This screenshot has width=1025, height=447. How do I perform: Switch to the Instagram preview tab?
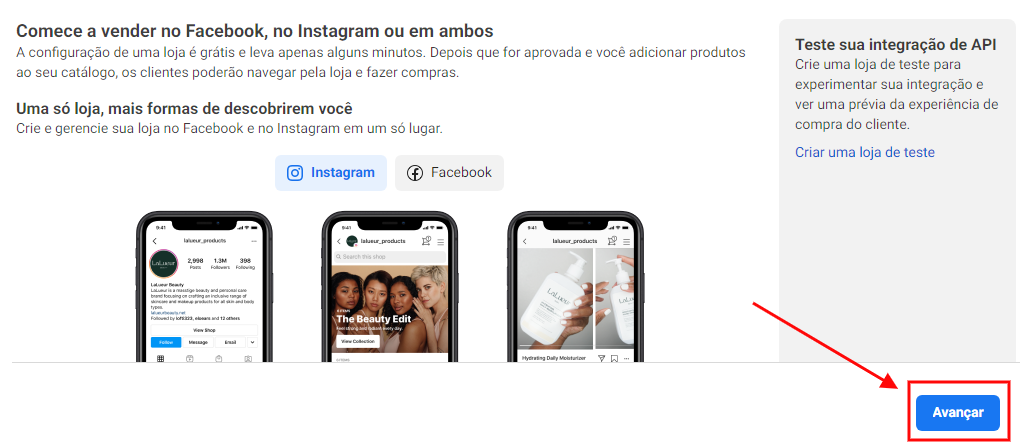[331, 173]
